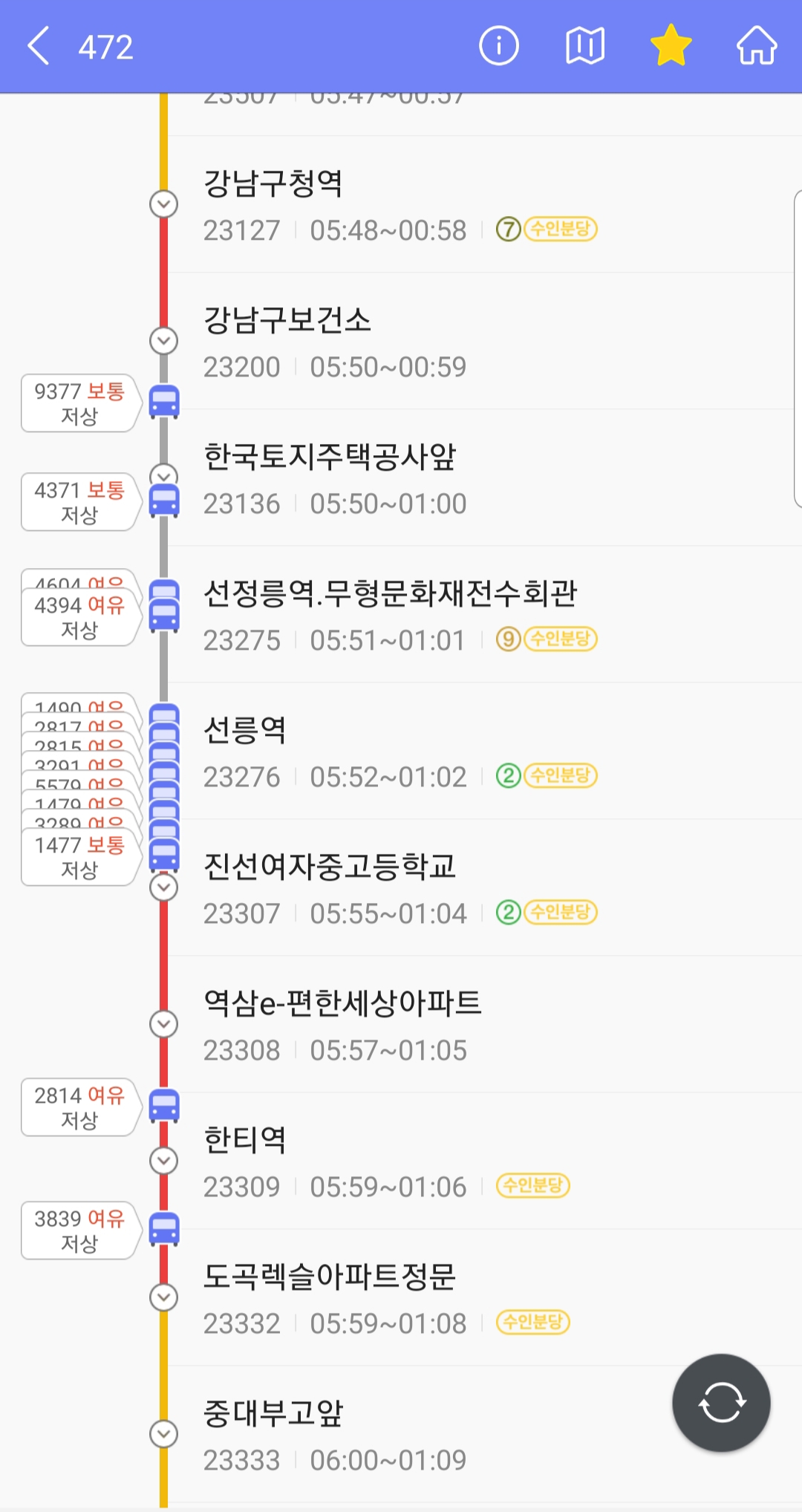
Task: Open route 472 information
Action: click(498, 46)
